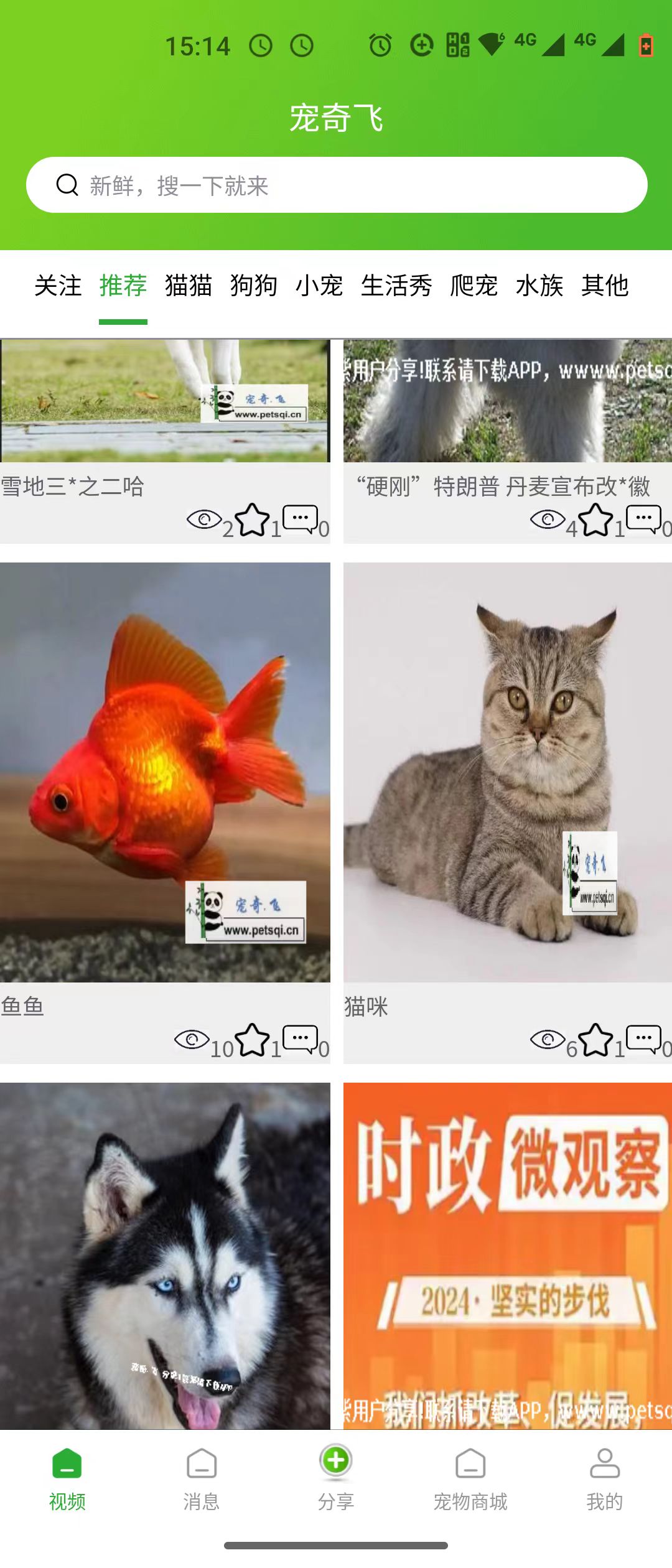The image size is (672, 1568).
Task: Open the 猫咪 cat video card
Action: point(507,772)
